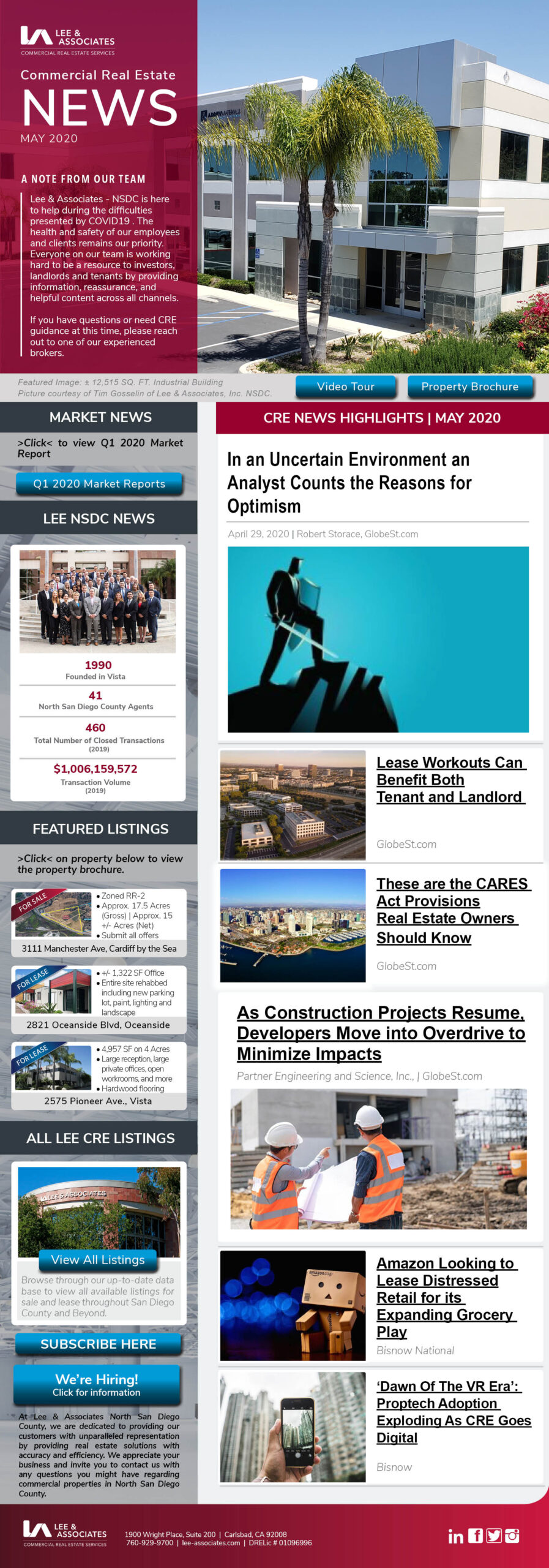The width and height of the screenshot is (549, 1568).
Task: Open the Twitter profile
Action: [x=494, y=1535]
